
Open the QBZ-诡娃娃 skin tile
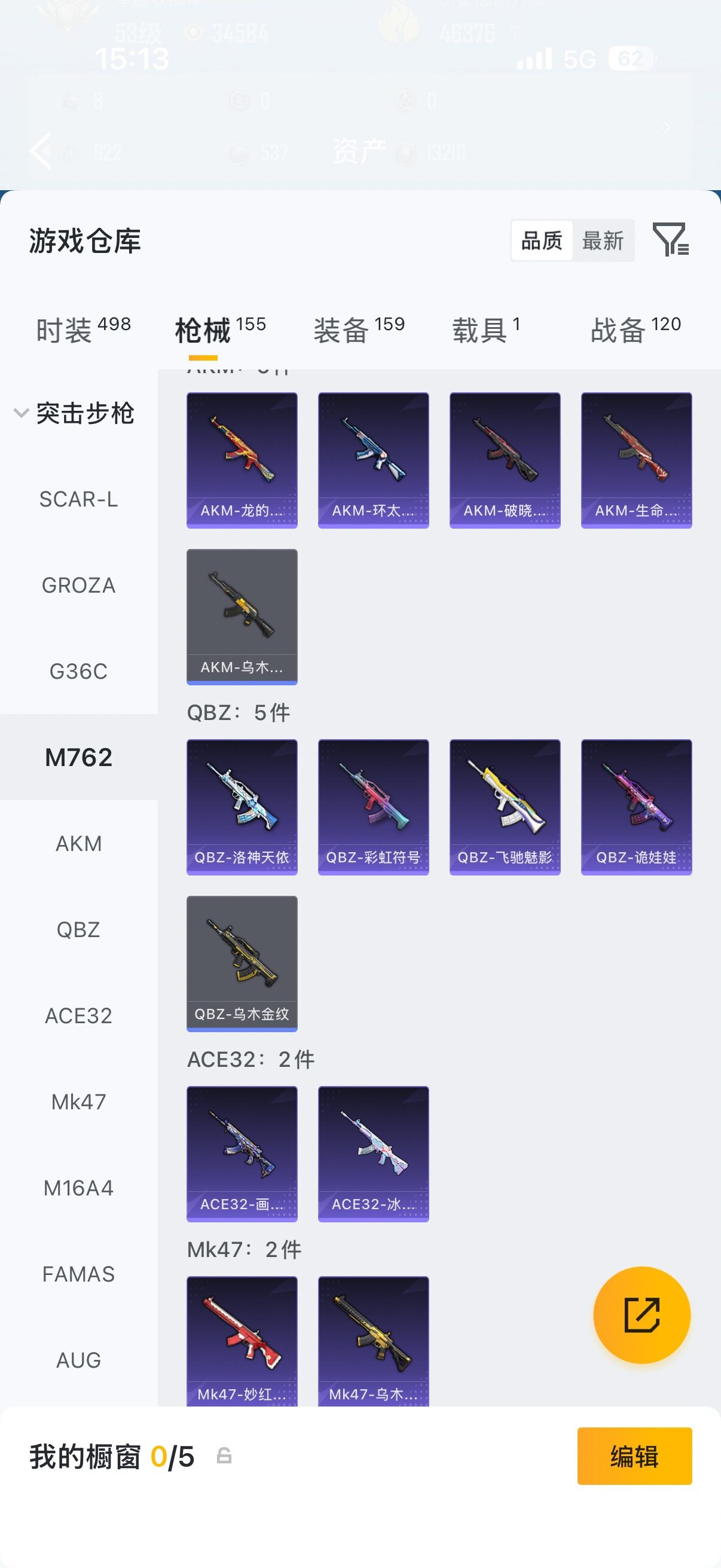(637, 807)
